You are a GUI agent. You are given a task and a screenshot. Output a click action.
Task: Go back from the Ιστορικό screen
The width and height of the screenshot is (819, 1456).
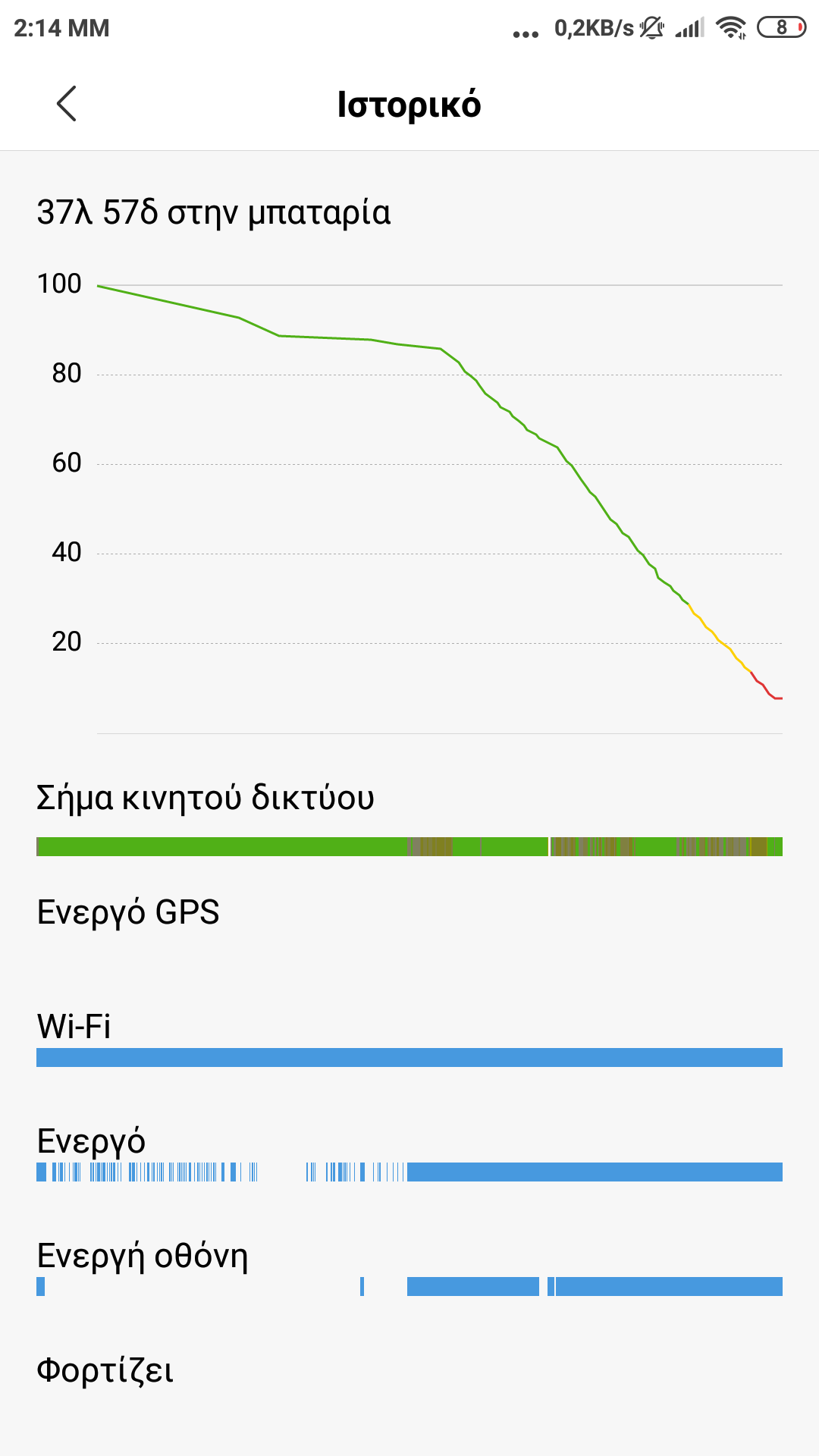[67, 103]
